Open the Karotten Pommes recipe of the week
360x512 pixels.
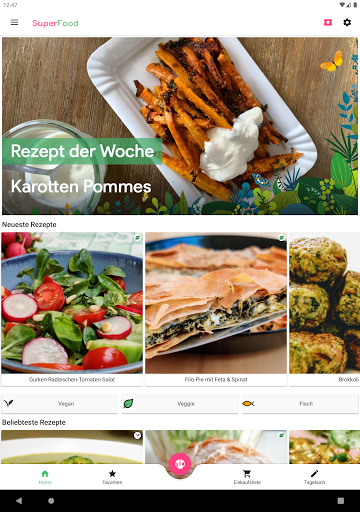pos(180,126)
